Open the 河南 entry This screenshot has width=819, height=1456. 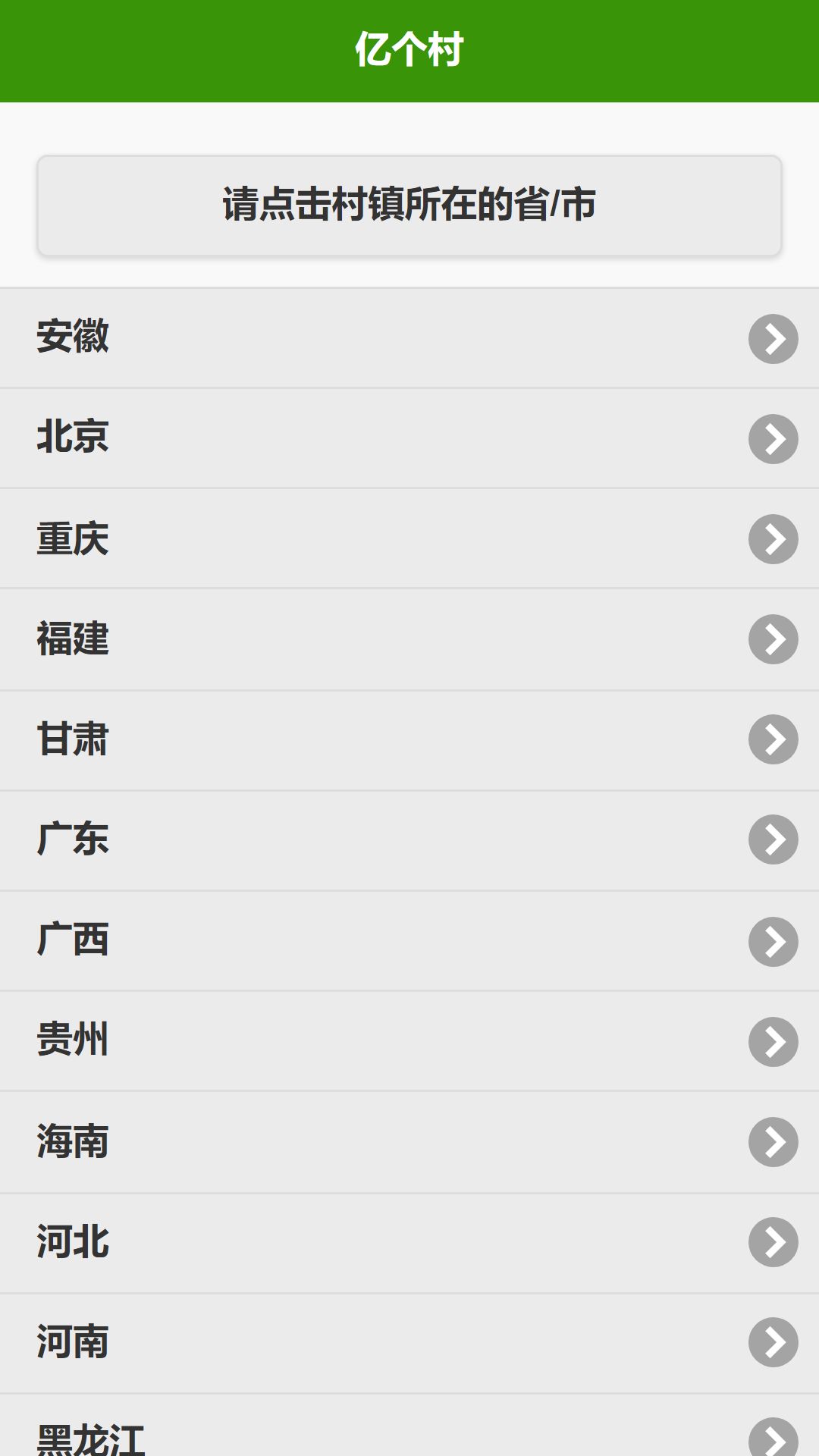point(409,1343)
